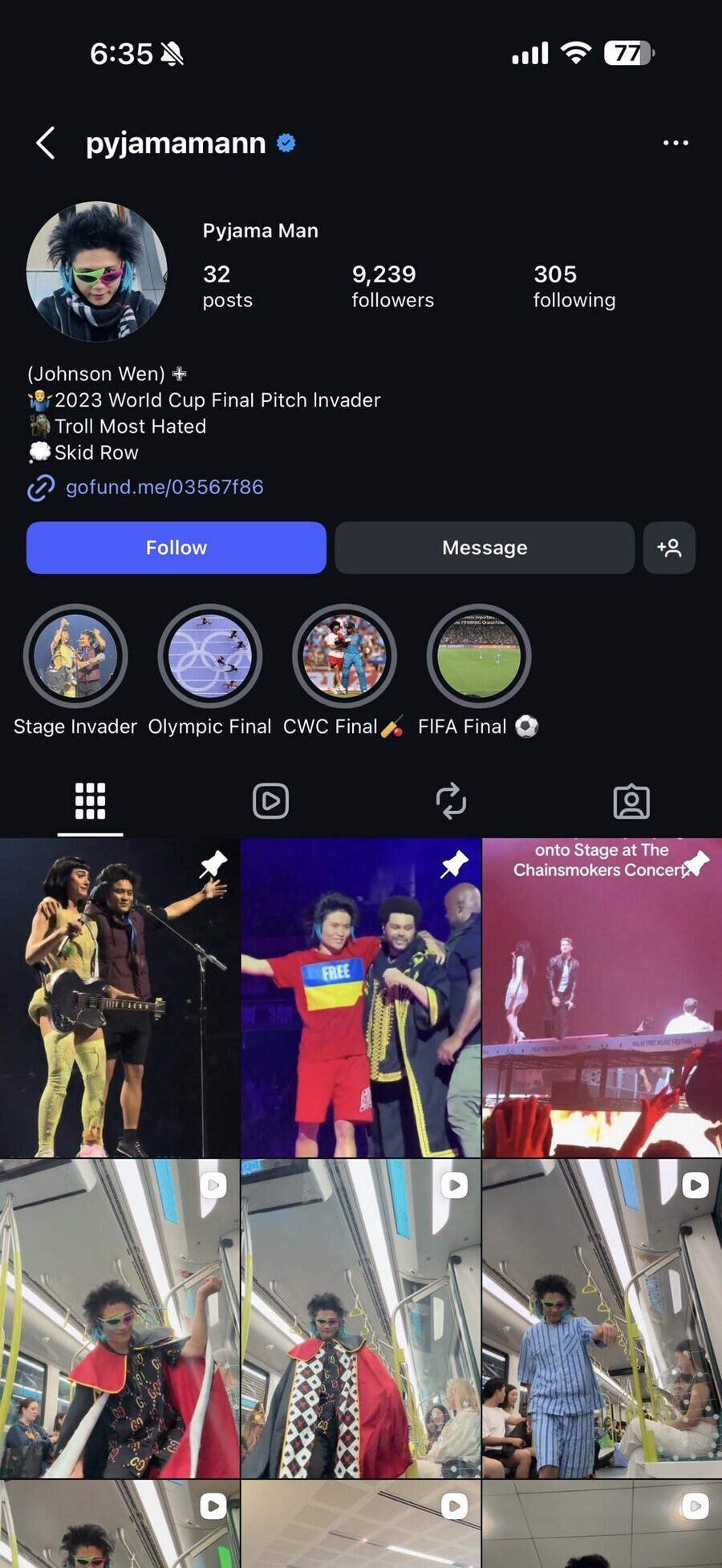Image resolution: width=722 pixels, height=1568 pixels.
Task: Open the Olympic Final highlight
Action: click(210, 656)
